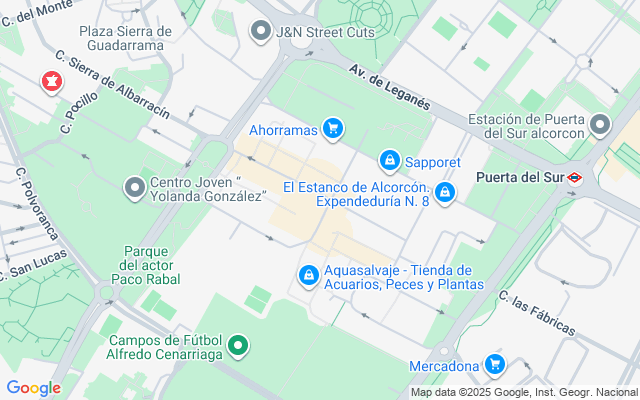
Task: Open El Estanco de Alcorcón shop pin
Action: pyautogui.click(x=444, y=192)
